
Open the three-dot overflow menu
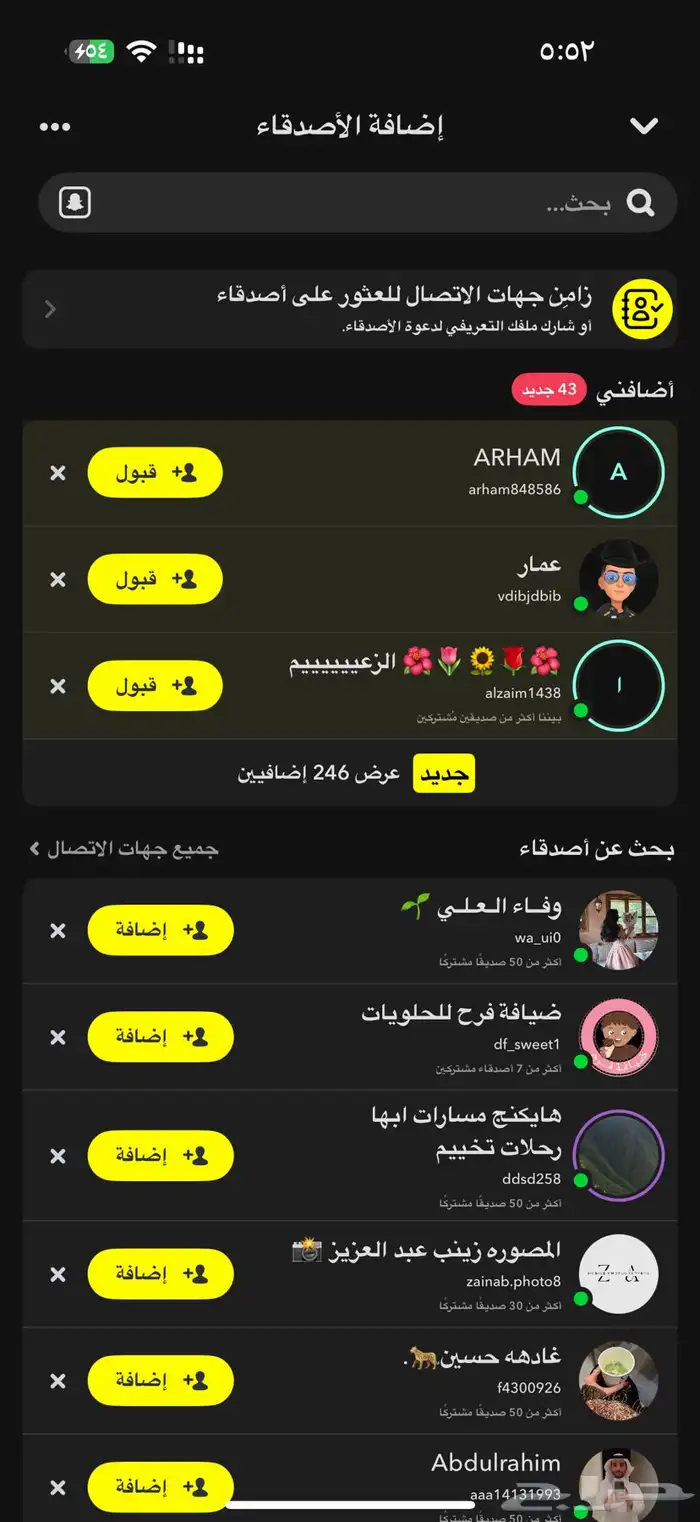click(x=55, y=127)
